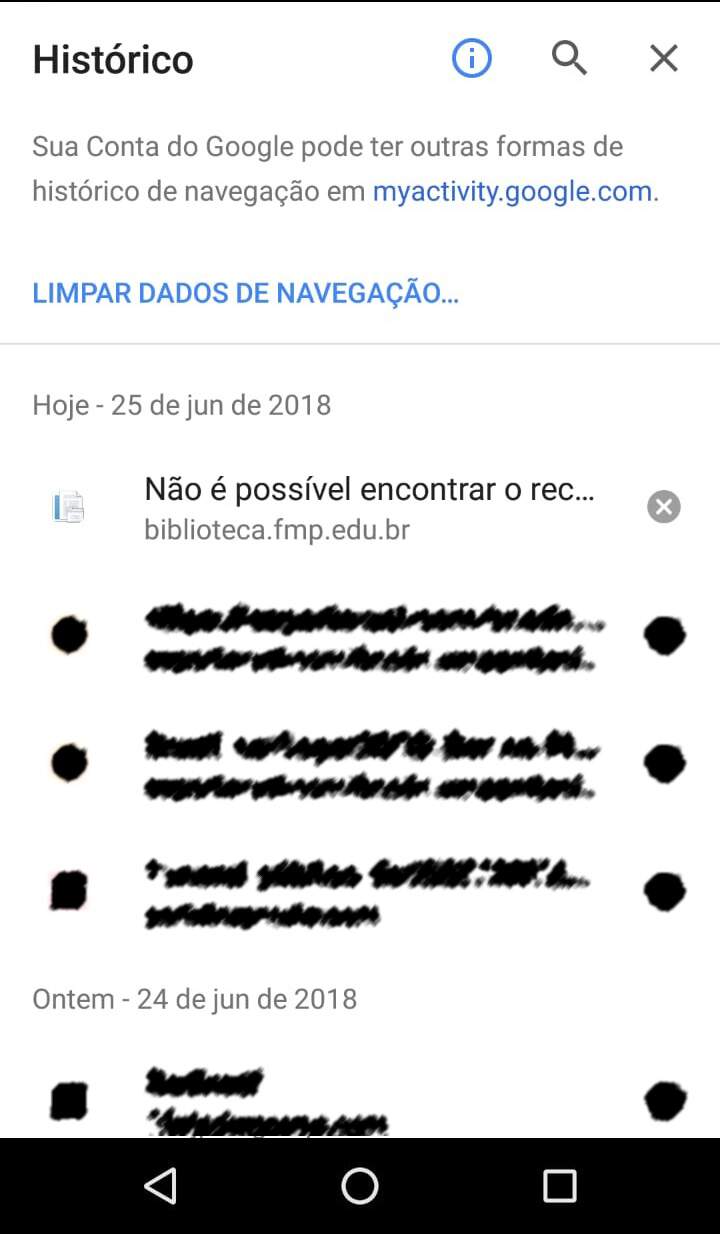Viewport: 720px width, 1234px height.
Task: Tap LIMPAR DADOS DE NAVEGAÇÃO
Action: click(245, 293)
